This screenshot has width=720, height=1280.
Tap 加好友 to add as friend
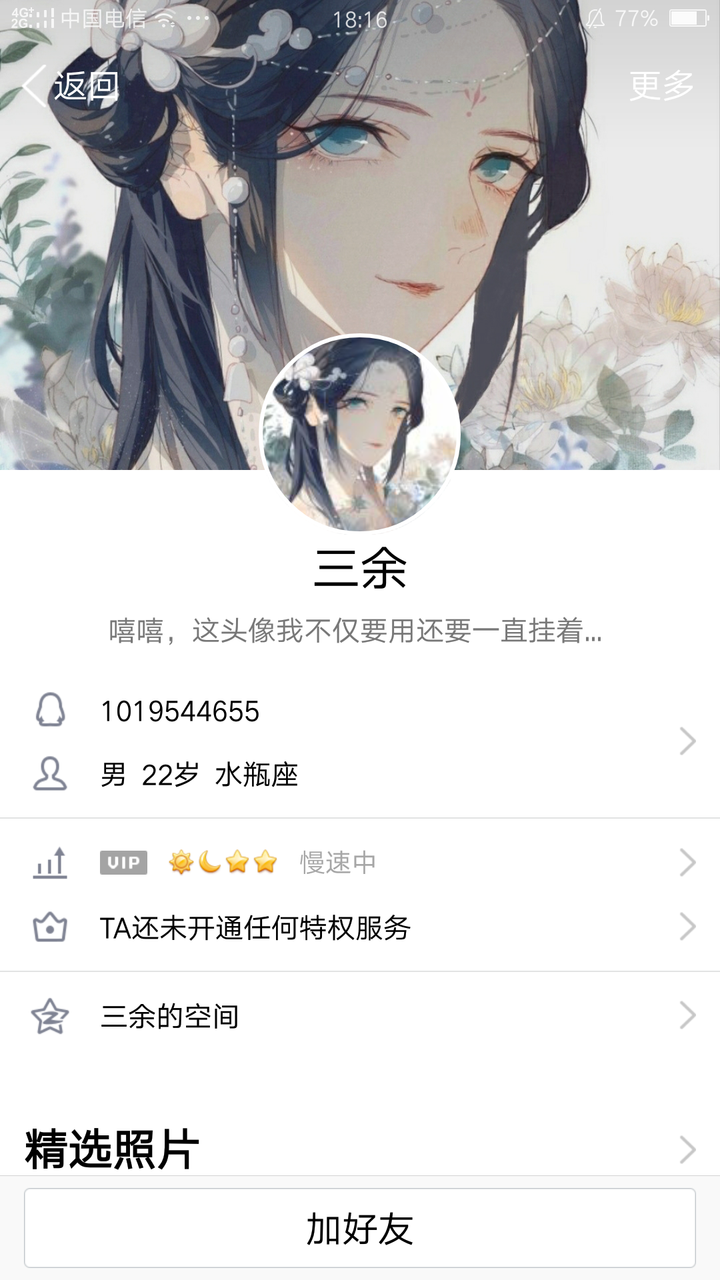[360, 1228]
